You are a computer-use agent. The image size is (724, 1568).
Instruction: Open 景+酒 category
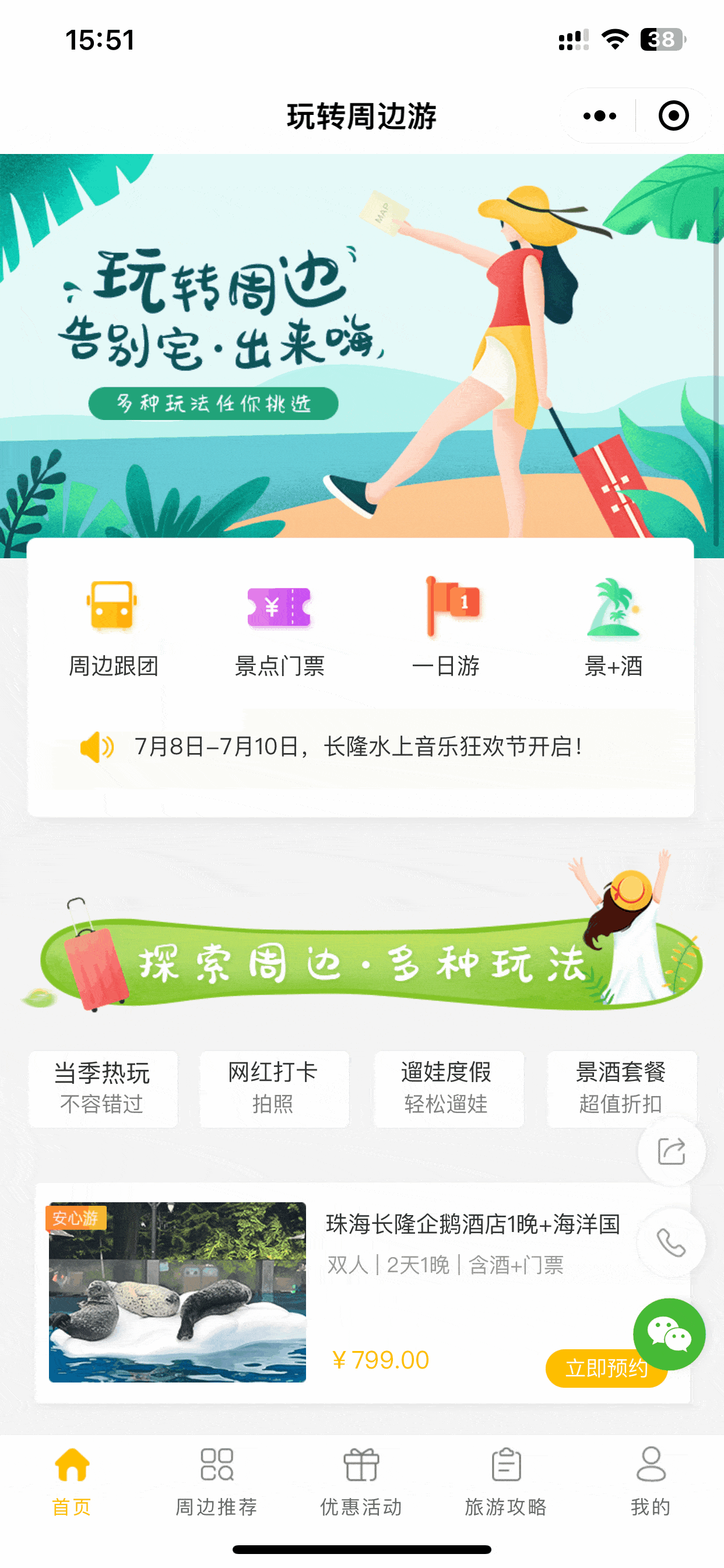coord(613,627)
